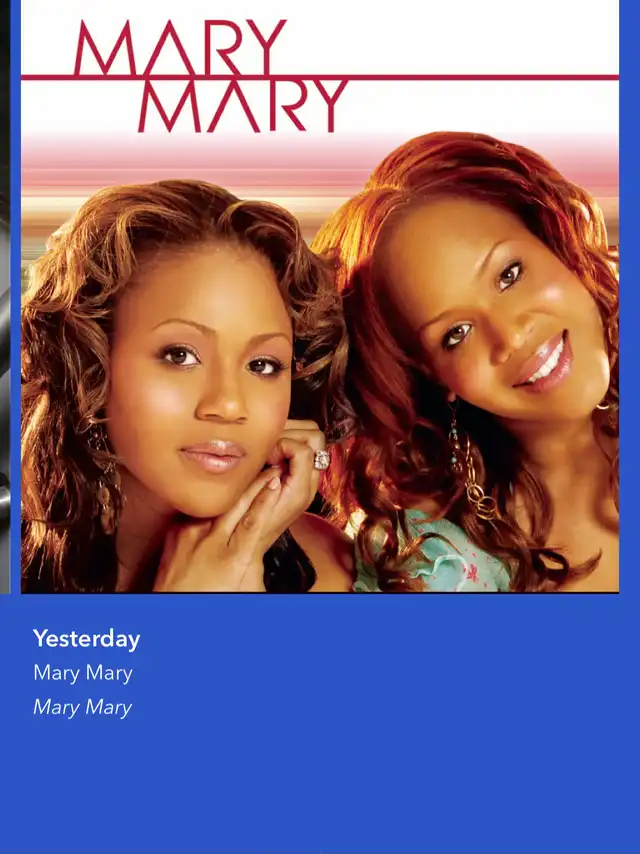
Task: Tap the Mary Mary album cover
Action: point(320,297)
